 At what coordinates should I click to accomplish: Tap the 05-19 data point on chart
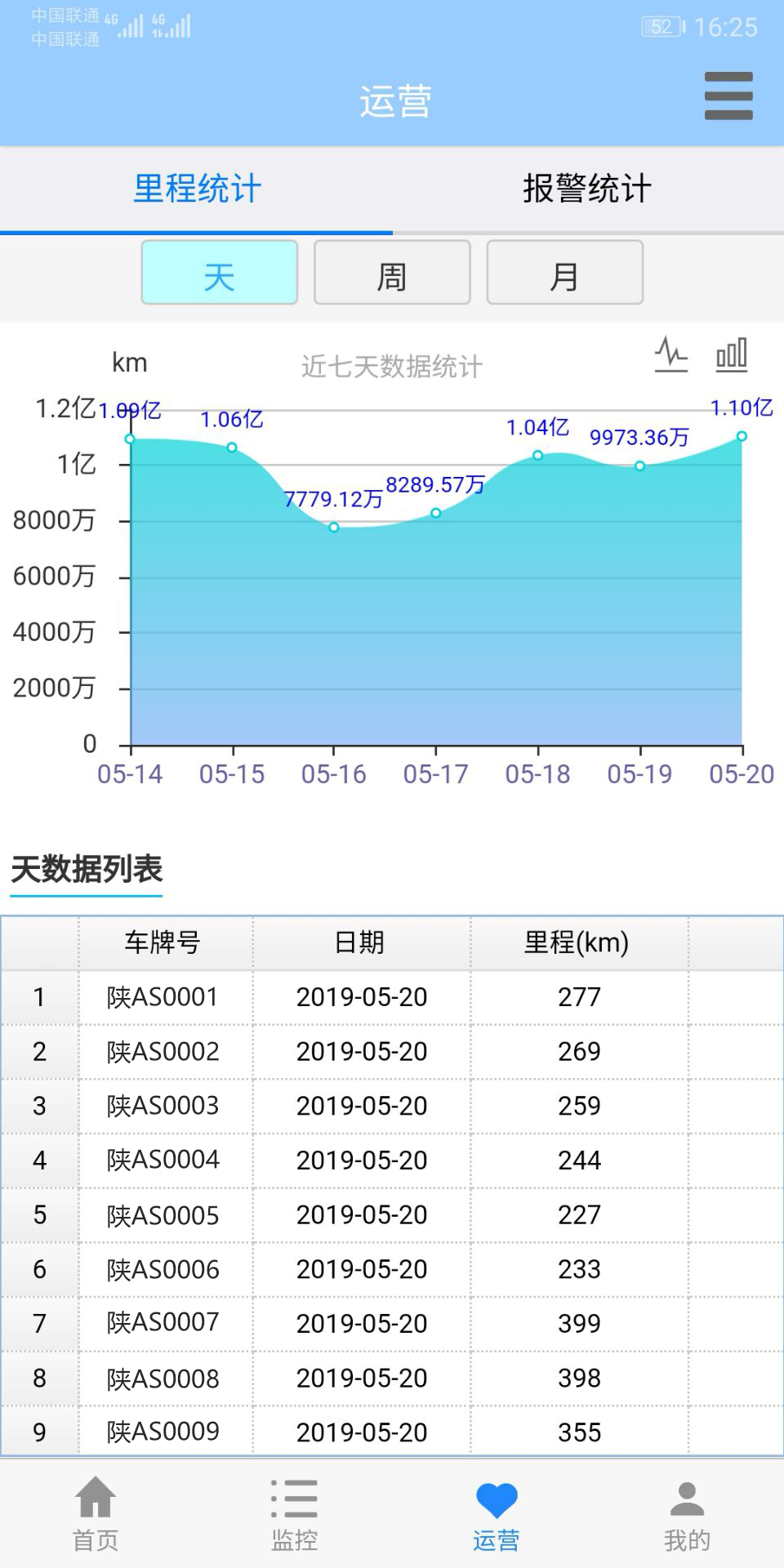(640, 466)
